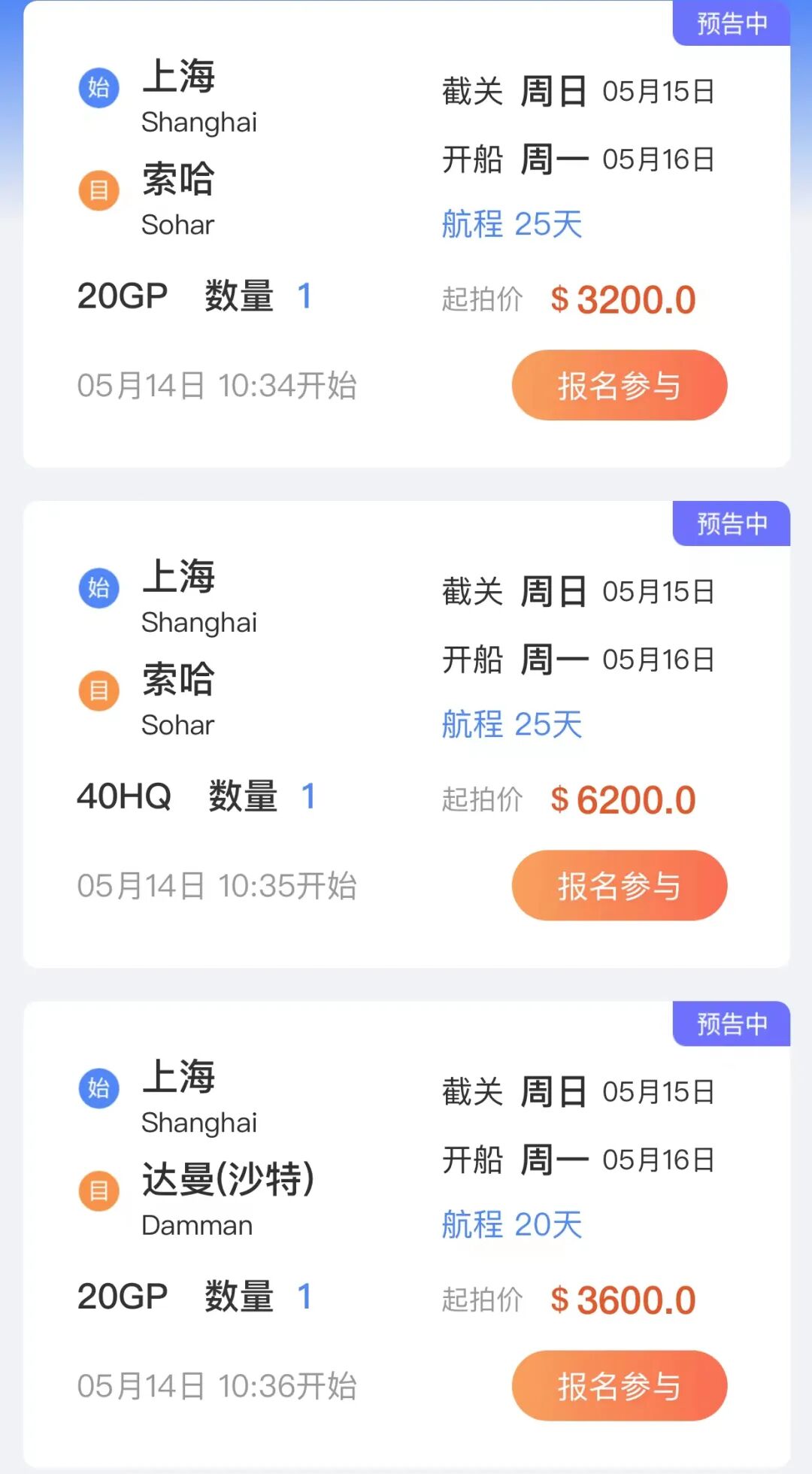Image resolution: width=812 pixels, height=1474 pixels.
Task: Sign up for the Damman 20GP auction
Action: 619,1385
